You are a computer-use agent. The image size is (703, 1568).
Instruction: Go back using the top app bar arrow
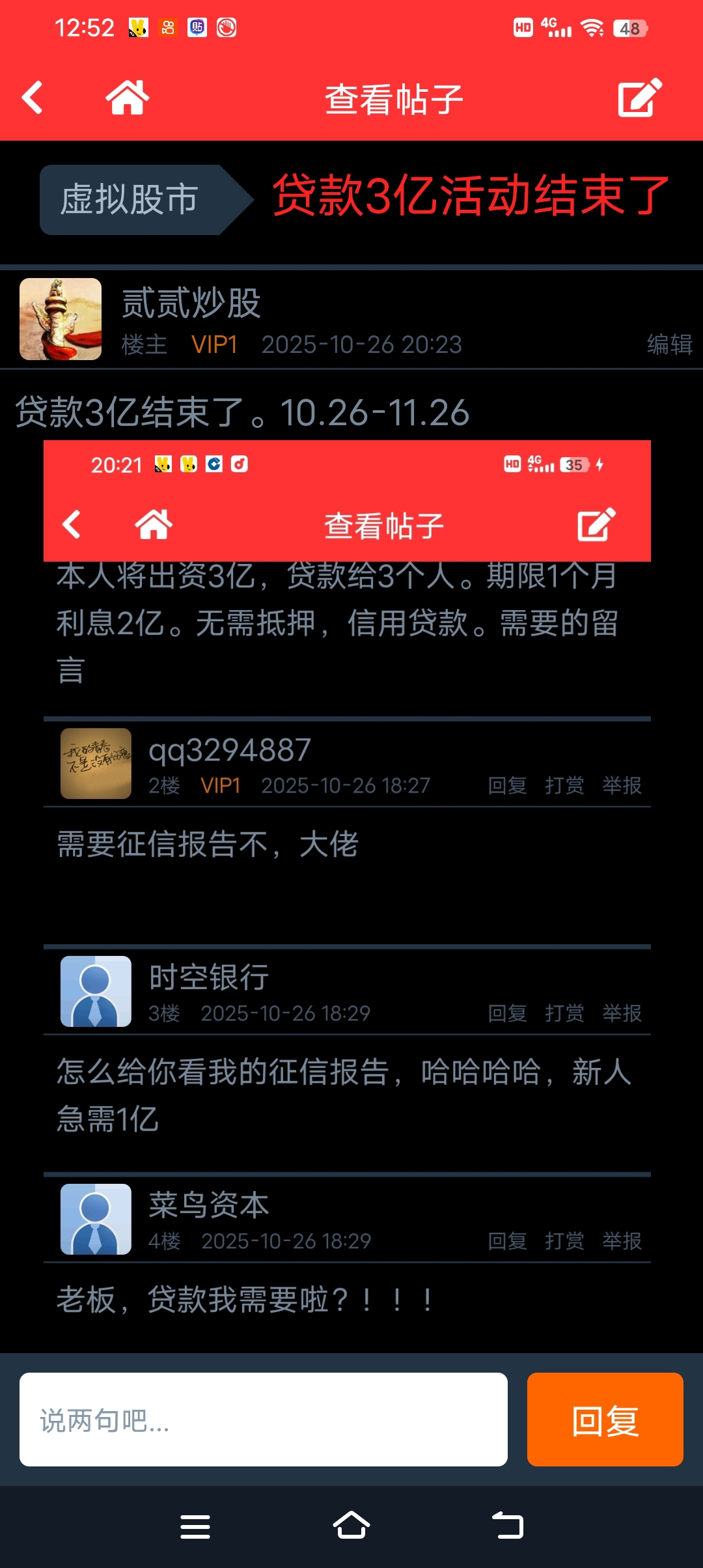pos(33,98)
